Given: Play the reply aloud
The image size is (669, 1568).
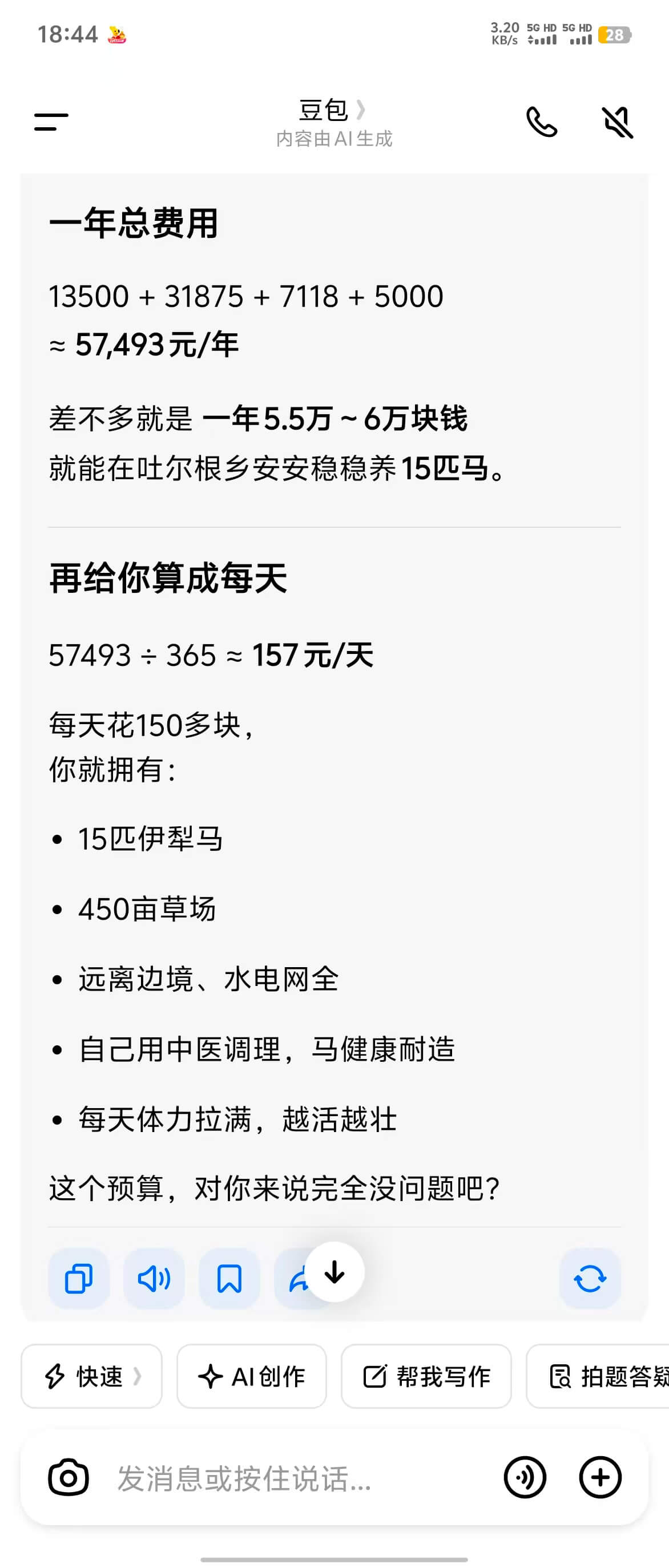Looking at the screenshot, I should [x=154, y=1278].
